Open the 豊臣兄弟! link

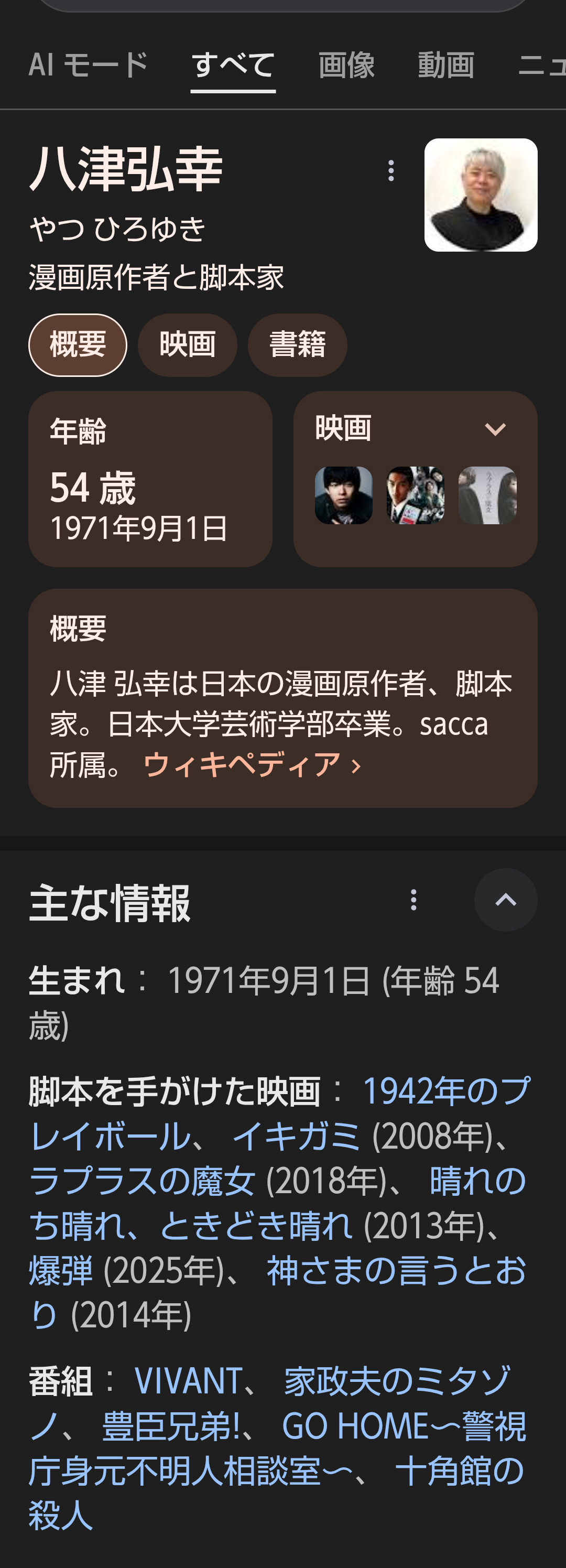tap(170, 1425)
